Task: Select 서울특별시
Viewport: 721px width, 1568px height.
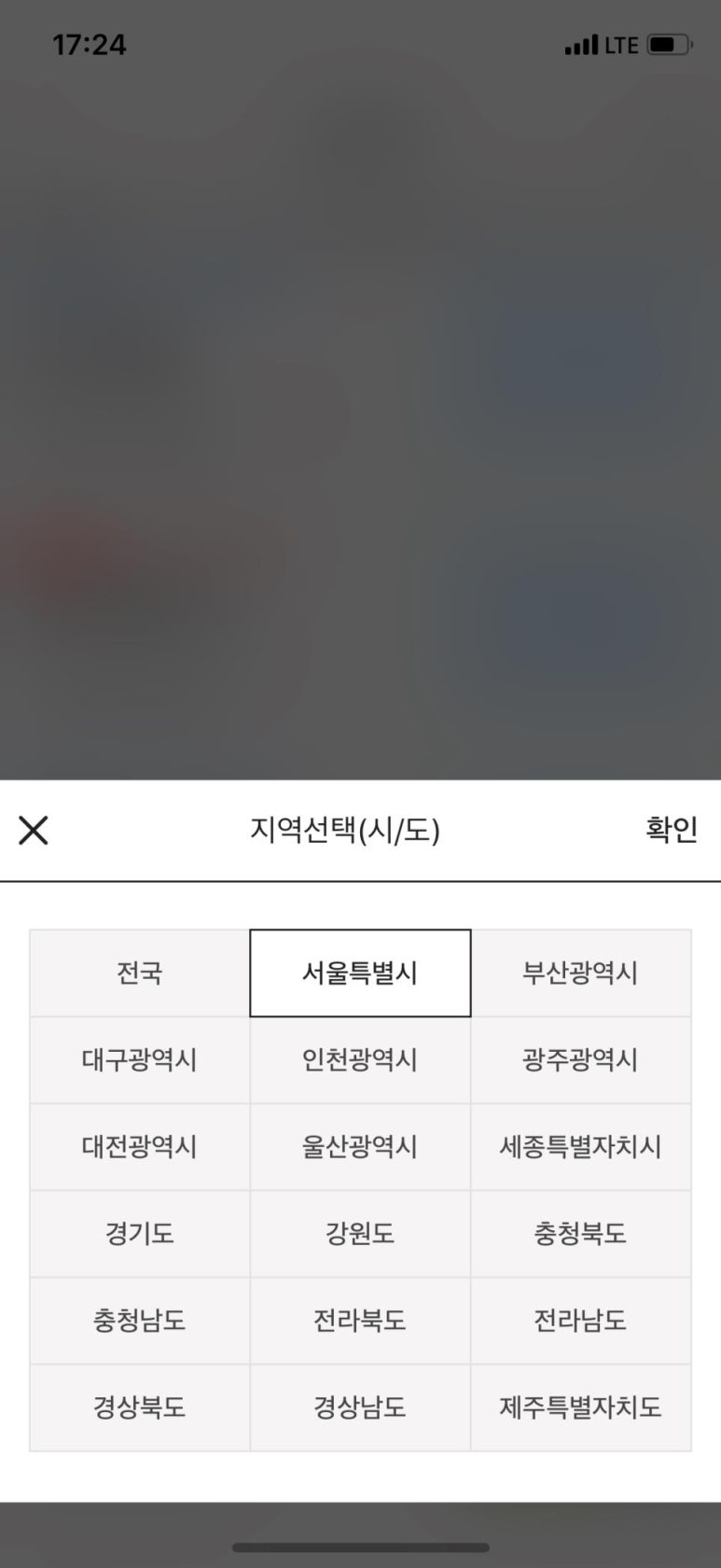Action: point(360,973)
